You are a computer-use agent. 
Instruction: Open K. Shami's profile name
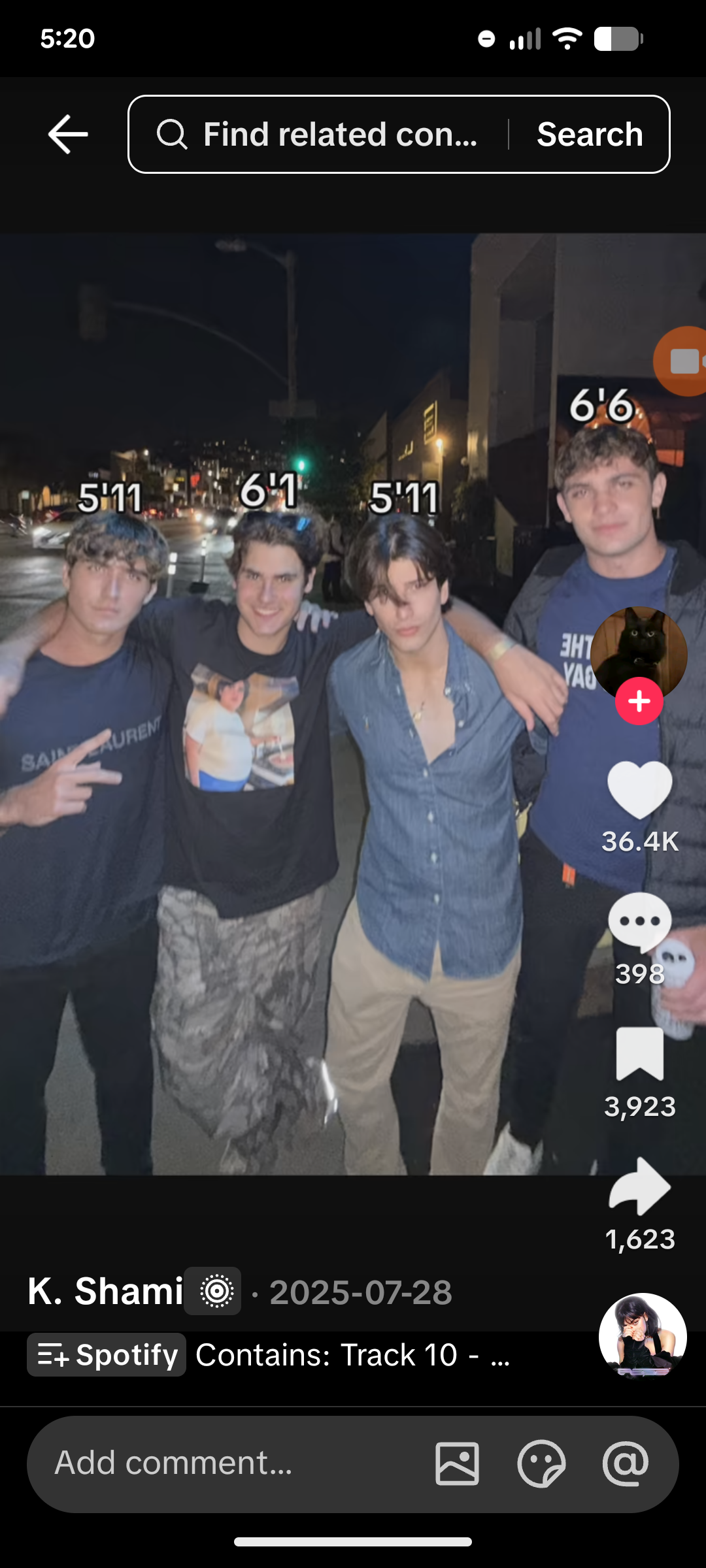coord(105,1292)
